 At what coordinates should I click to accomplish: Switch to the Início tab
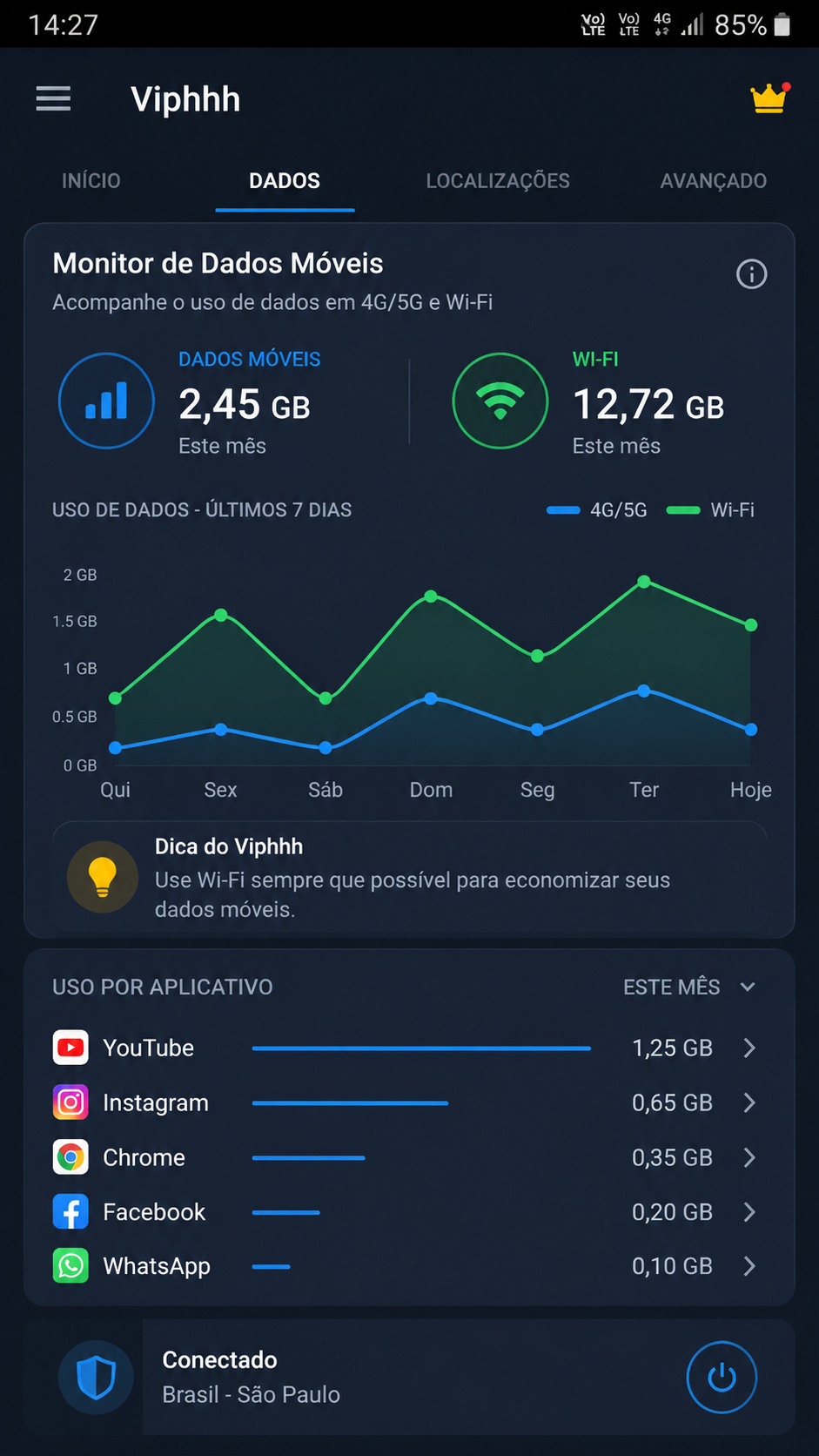(91, 180)
